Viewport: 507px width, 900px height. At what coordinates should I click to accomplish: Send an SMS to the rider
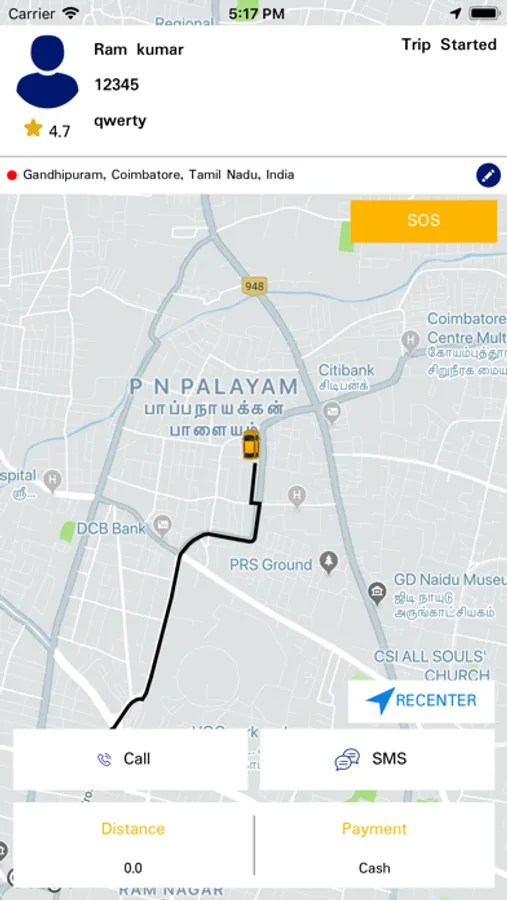tap(377, 759)
